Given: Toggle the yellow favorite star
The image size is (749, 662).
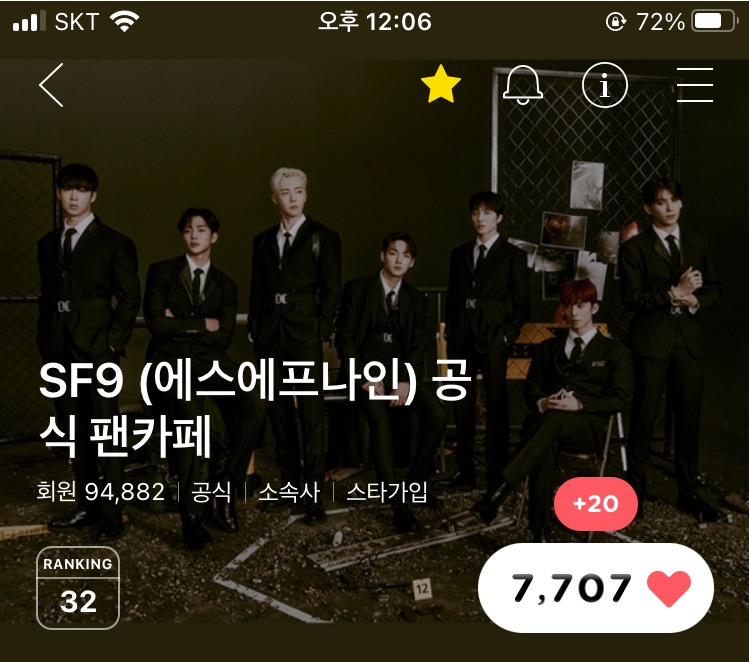Looking at the screenshot, I should coord(440,86).
